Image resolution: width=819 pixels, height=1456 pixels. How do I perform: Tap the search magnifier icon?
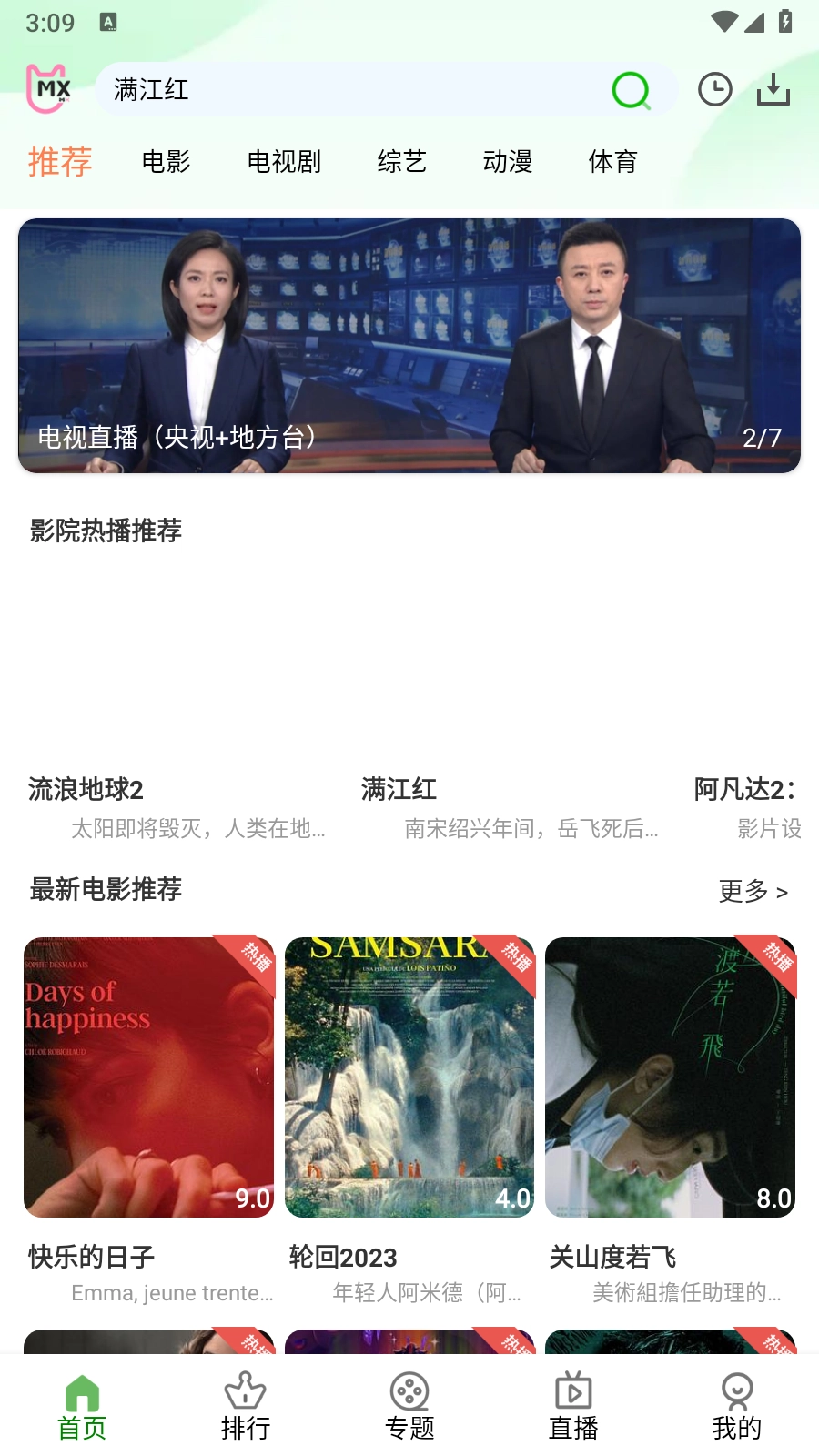(x=632, y=90)
